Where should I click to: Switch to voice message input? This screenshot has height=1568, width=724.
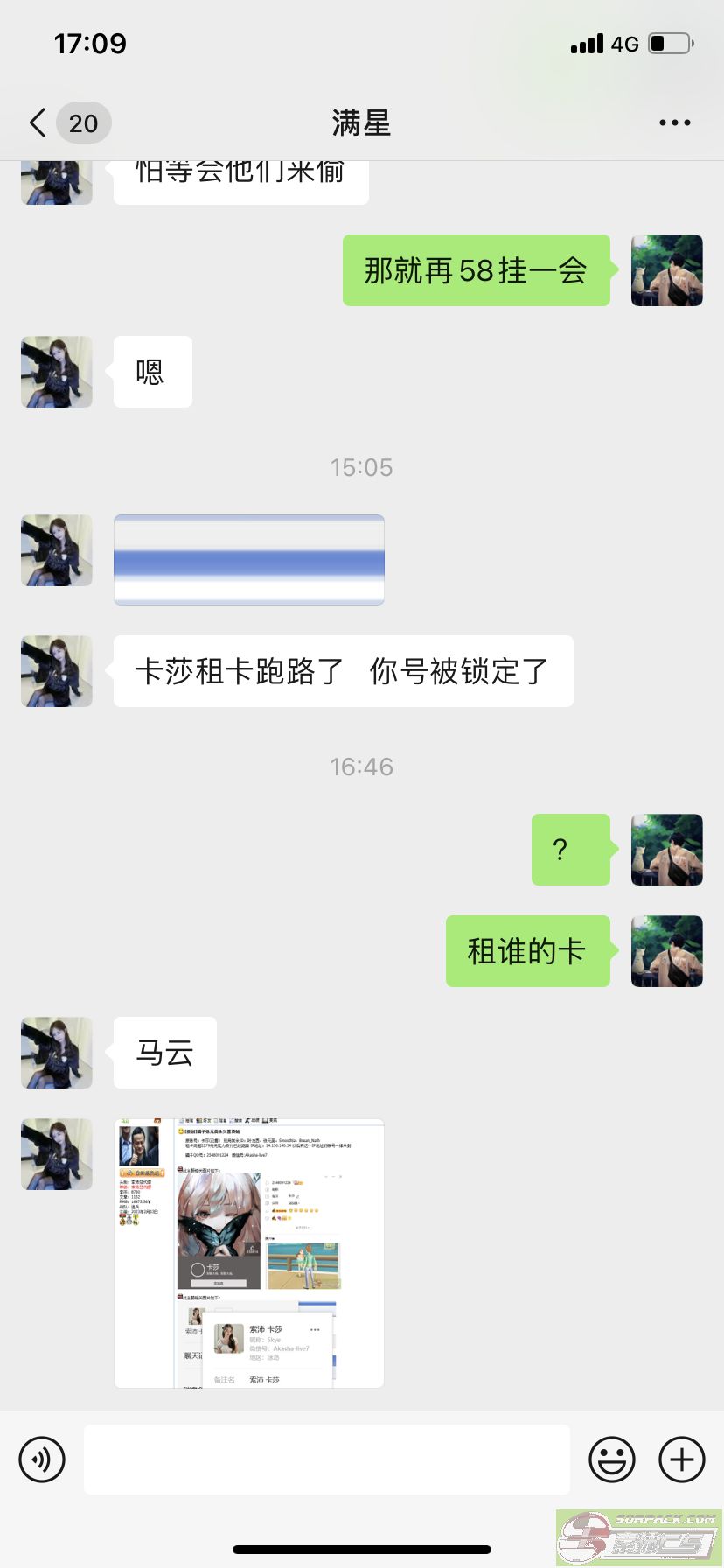42,1459
